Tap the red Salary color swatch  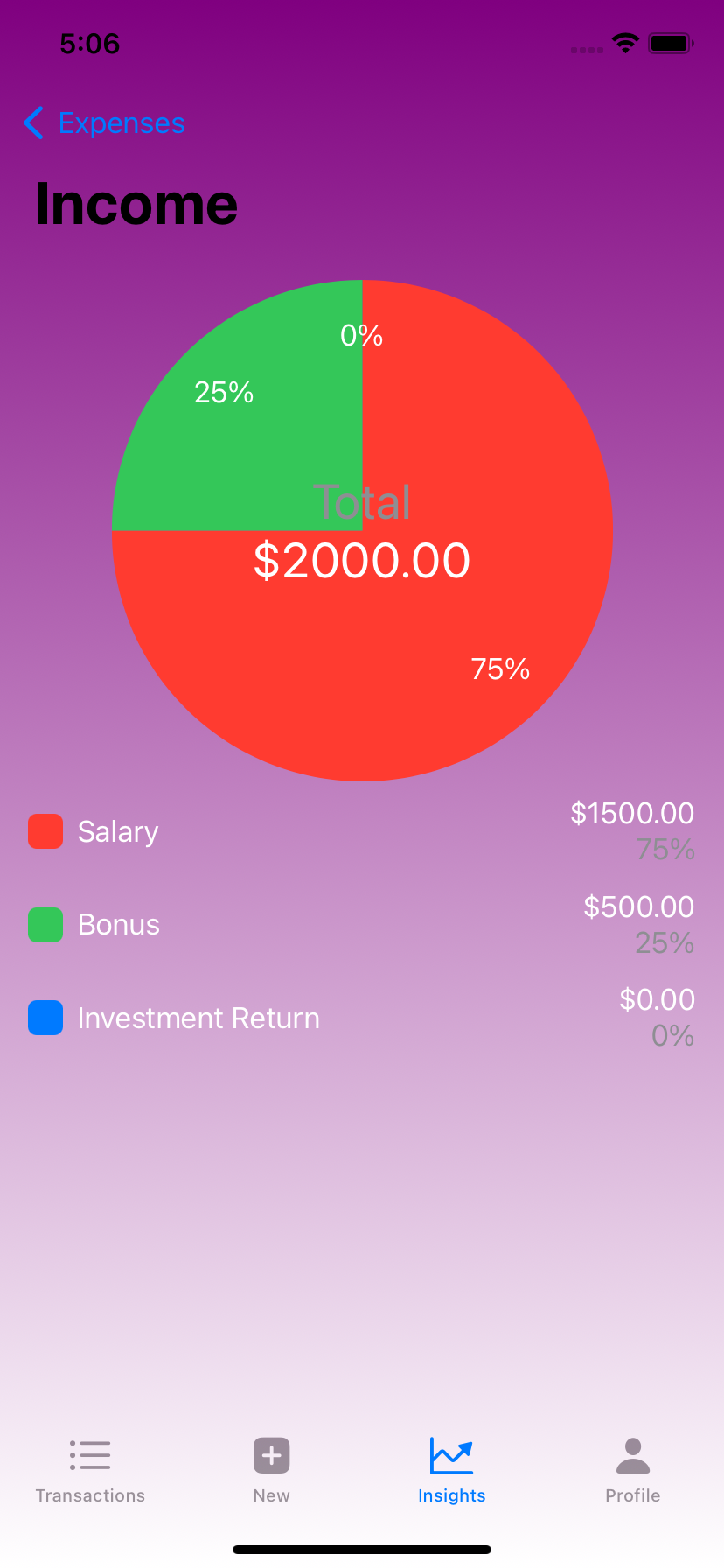pos(45,831)
